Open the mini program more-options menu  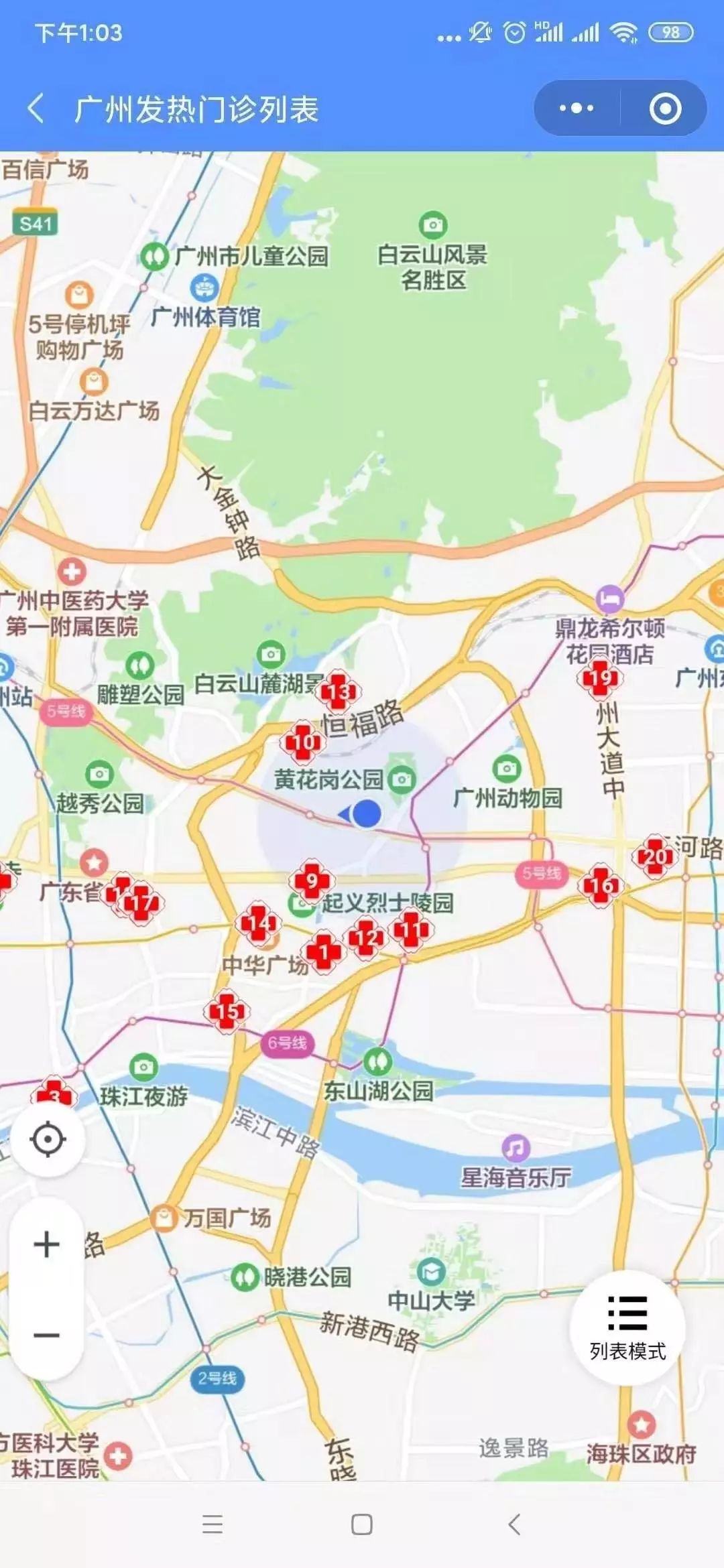click(x=577, y=109)
